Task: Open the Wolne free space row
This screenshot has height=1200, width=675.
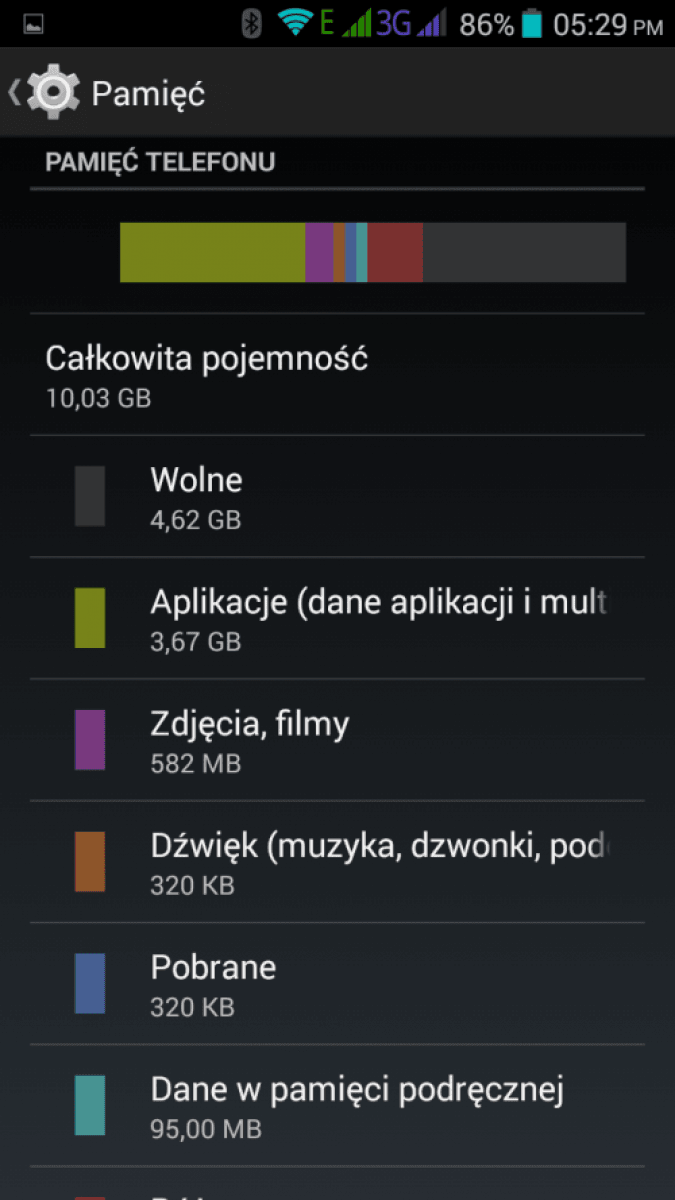Action: point(337,497)
